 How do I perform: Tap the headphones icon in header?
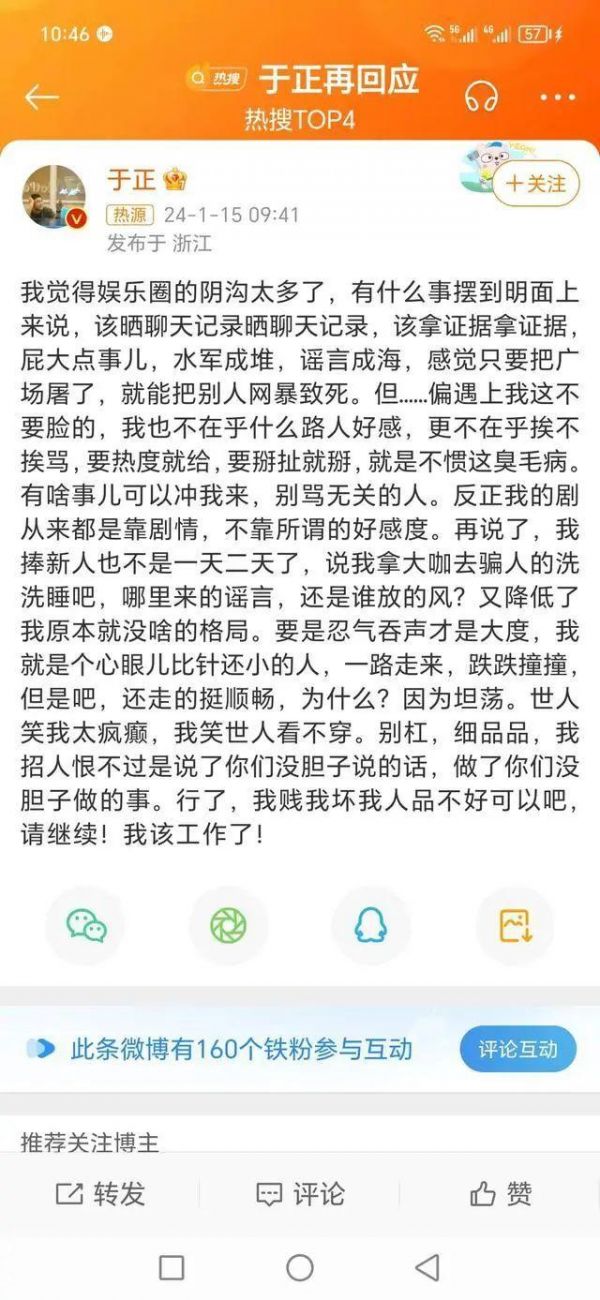(482, 97)
